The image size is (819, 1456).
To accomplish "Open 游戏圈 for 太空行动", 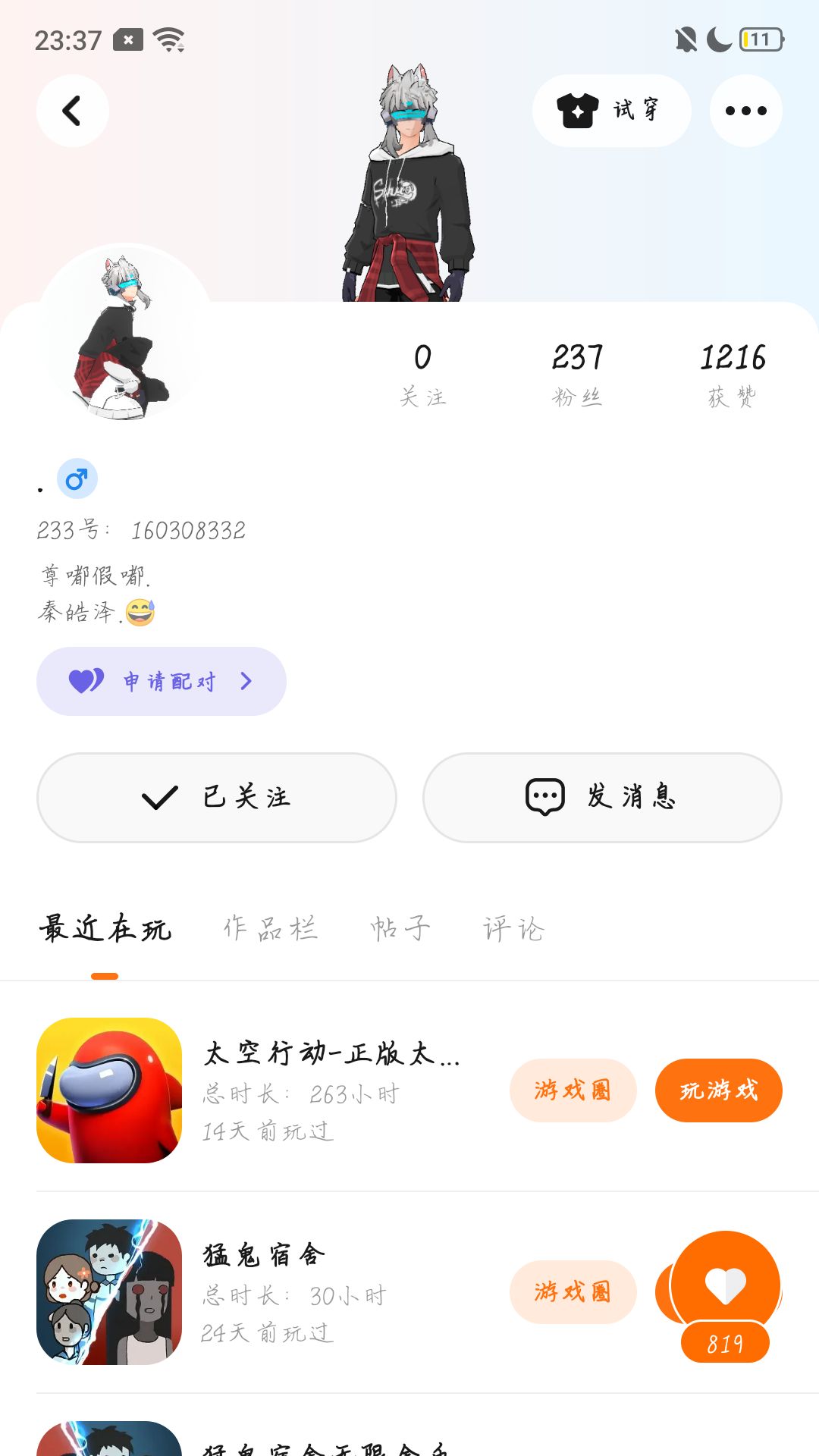I will pyautogui.click(x=573, y=1090).
